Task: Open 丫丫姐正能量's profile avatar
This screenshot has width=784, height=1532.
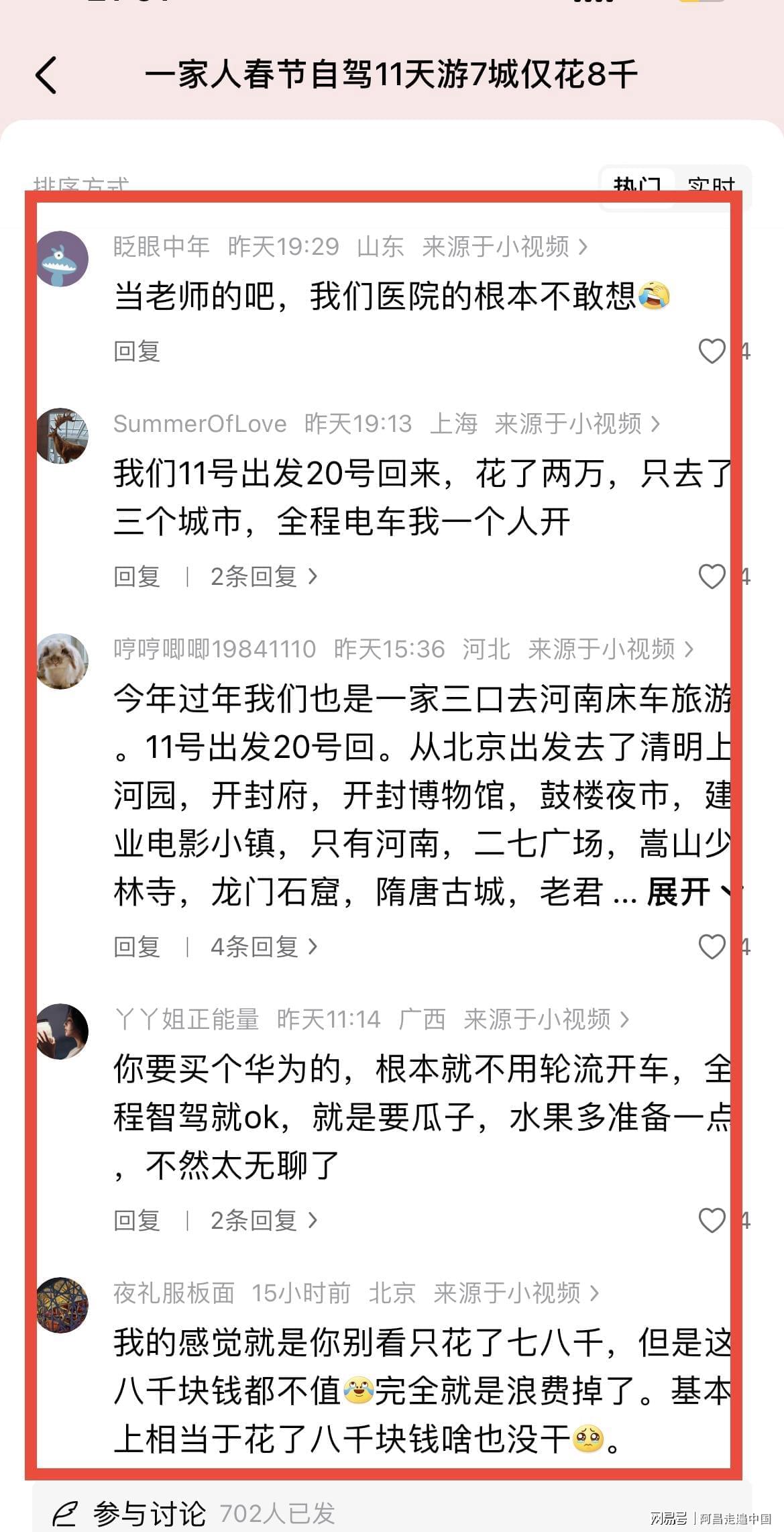Action: [x=62, y=1032]
